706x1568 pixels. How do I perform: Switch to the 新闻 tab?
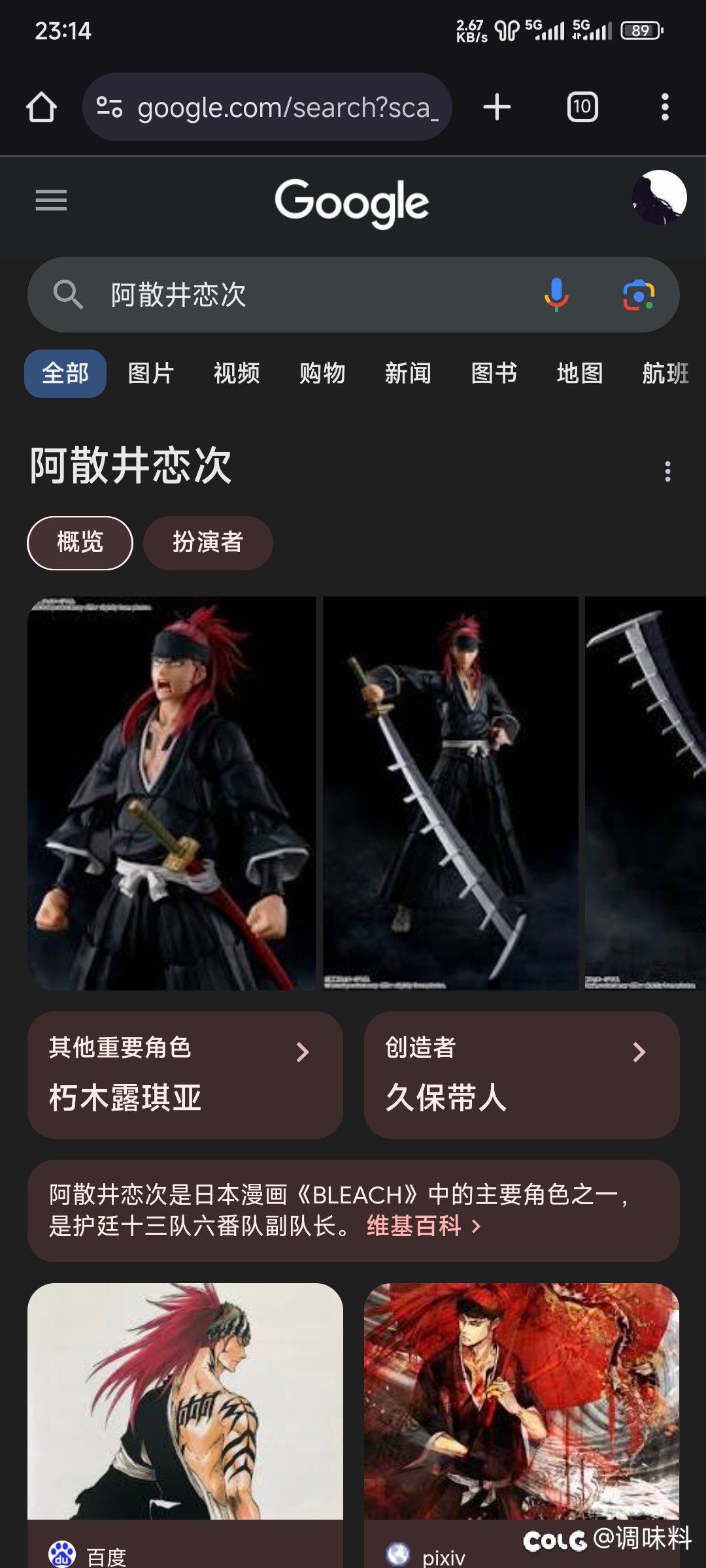pos(408,374)
